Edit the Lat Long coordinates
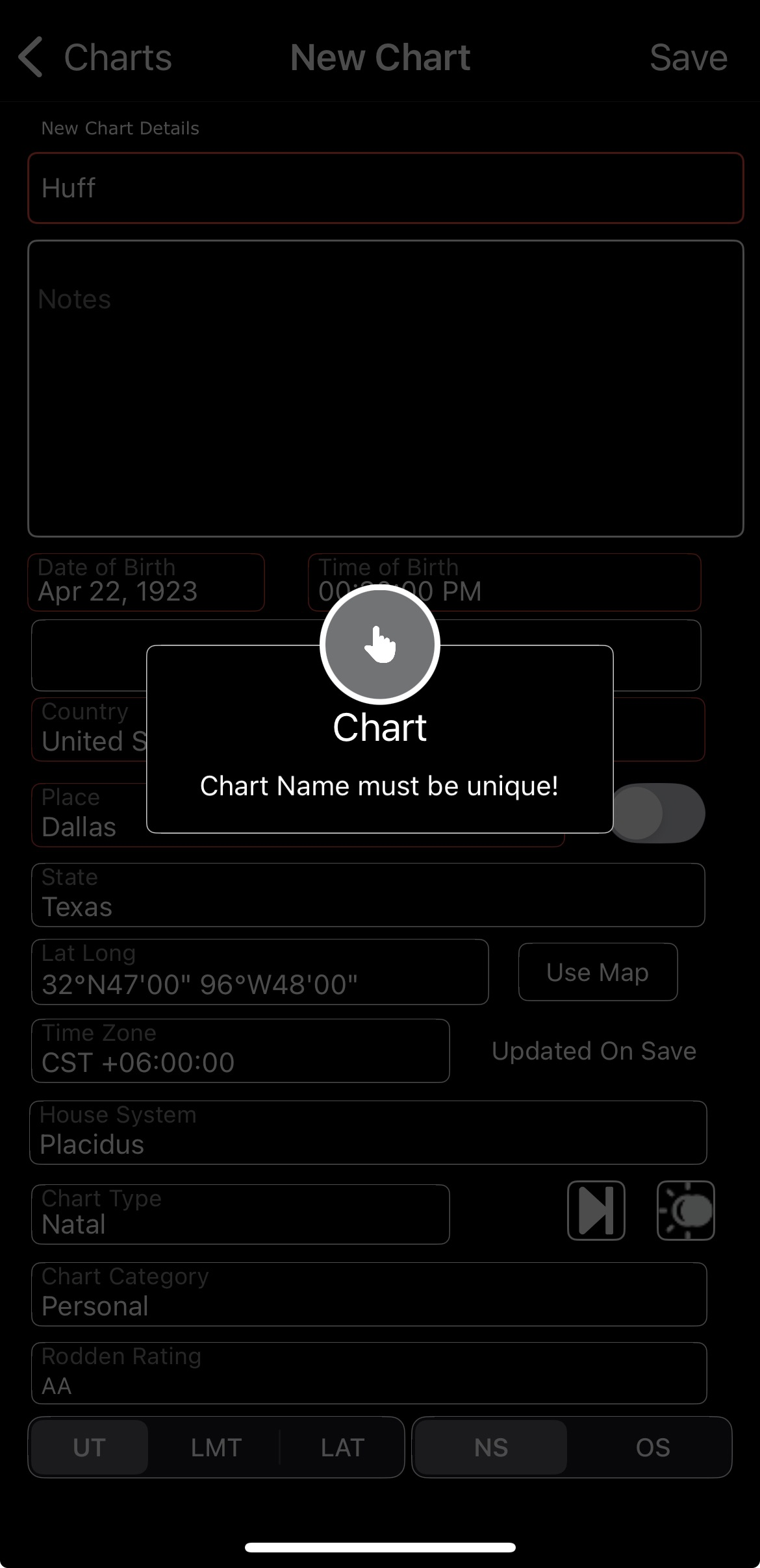 (x=260, y=972)
